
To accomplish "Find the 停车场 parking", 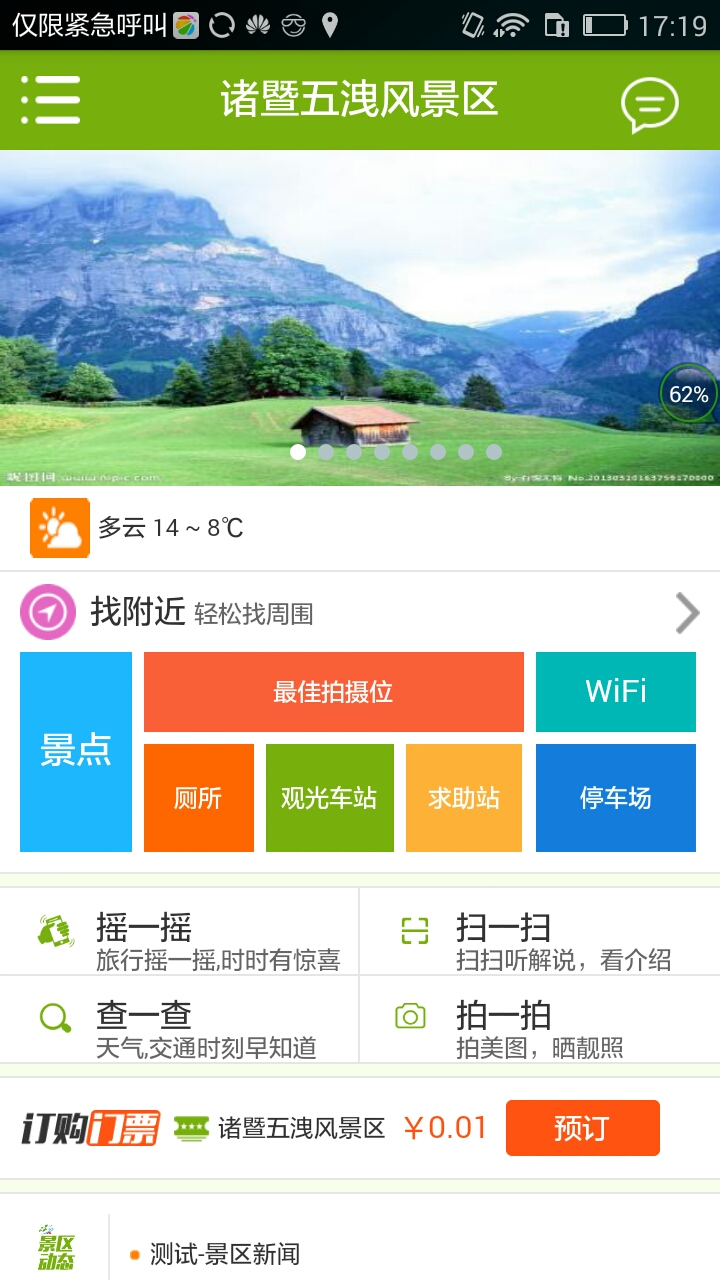I will click(x=615, y=798).
